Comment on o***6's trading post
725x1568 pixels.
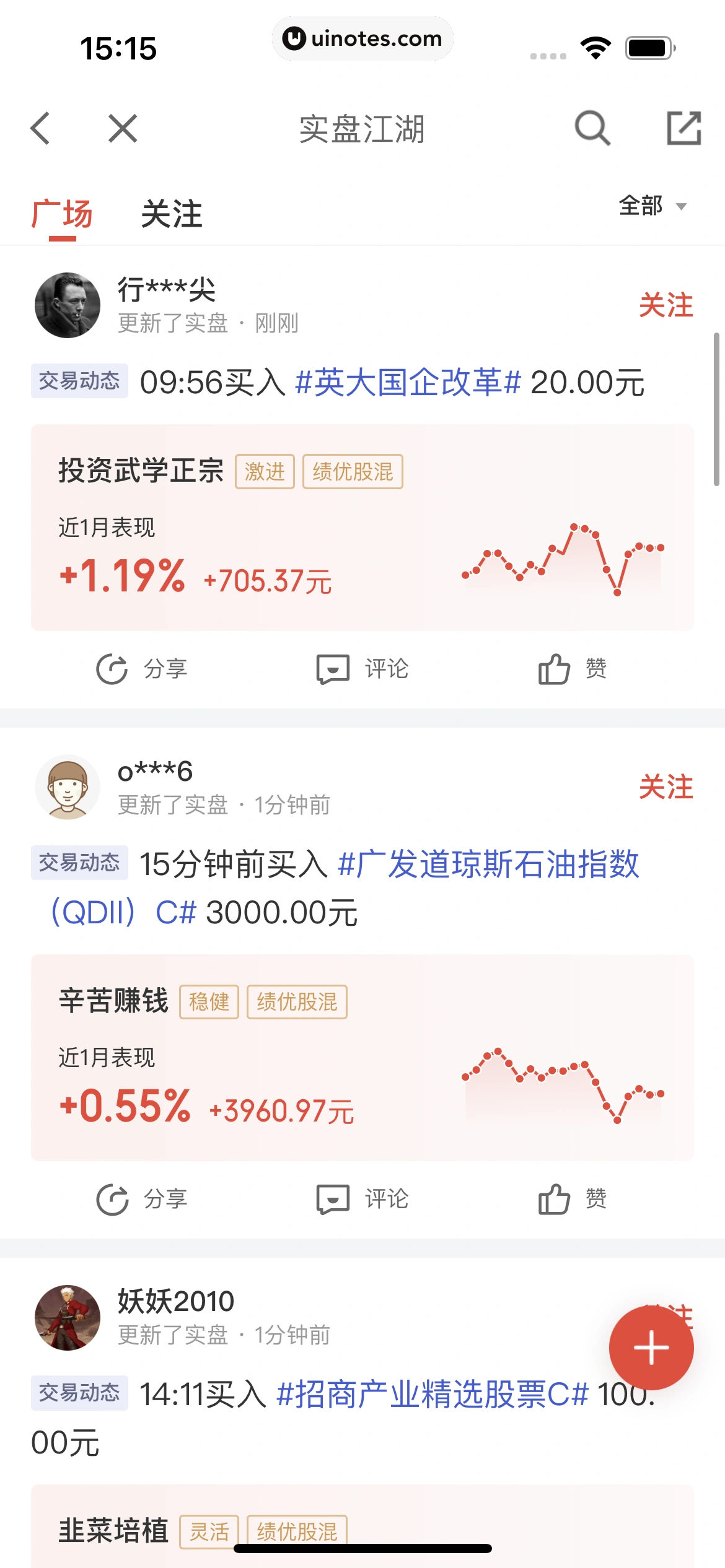pos(362,1199)
